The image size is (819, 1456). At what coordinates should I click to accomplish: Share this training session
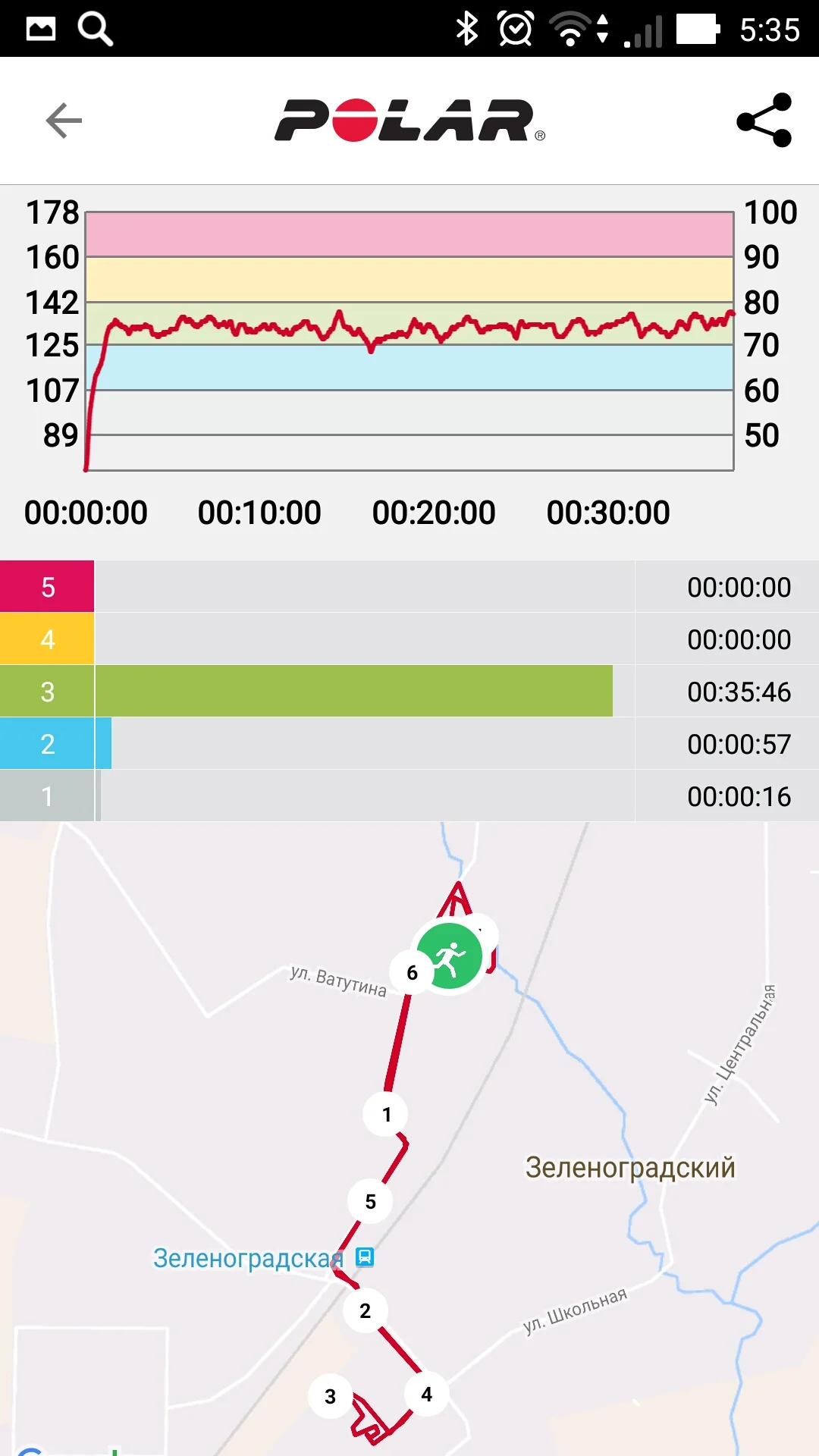pyautogui.click(x=764, y=121)
